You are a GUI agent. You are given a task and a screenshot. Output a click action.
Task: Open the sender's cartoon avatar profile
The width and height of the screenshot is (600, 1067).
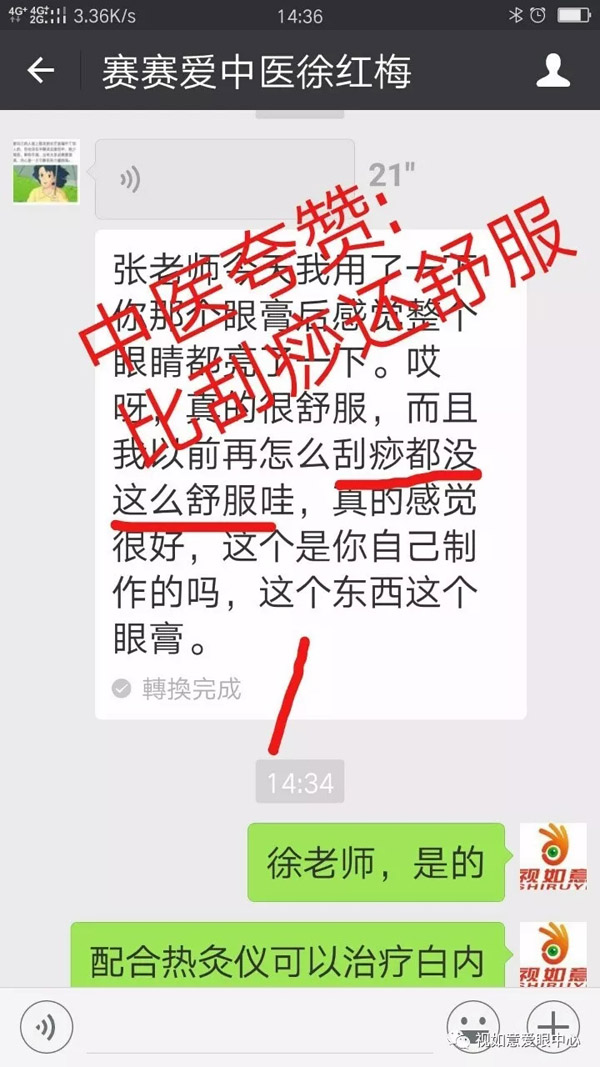(46, 170)
